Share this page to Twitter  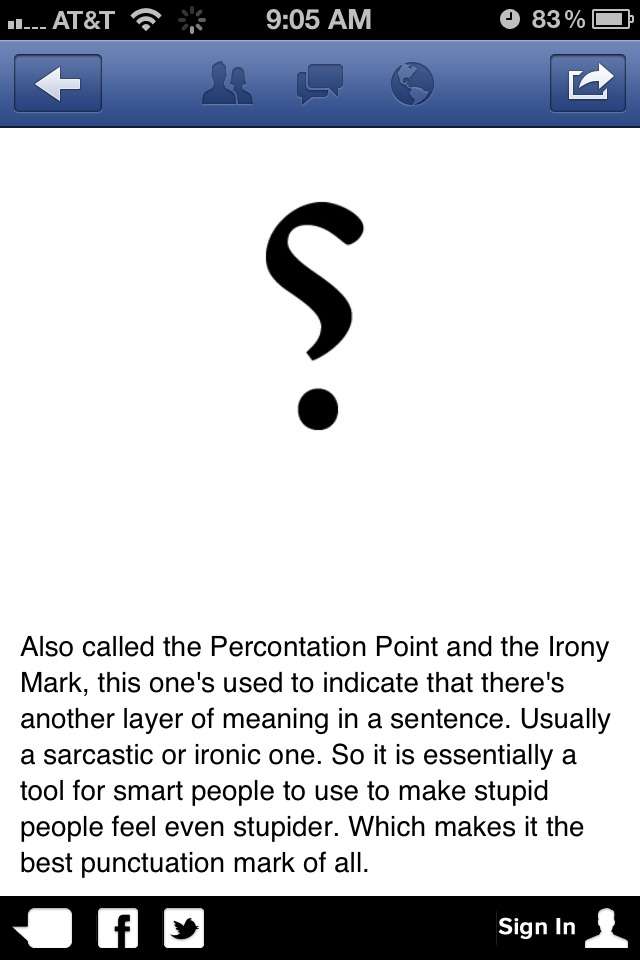(183, 928)
